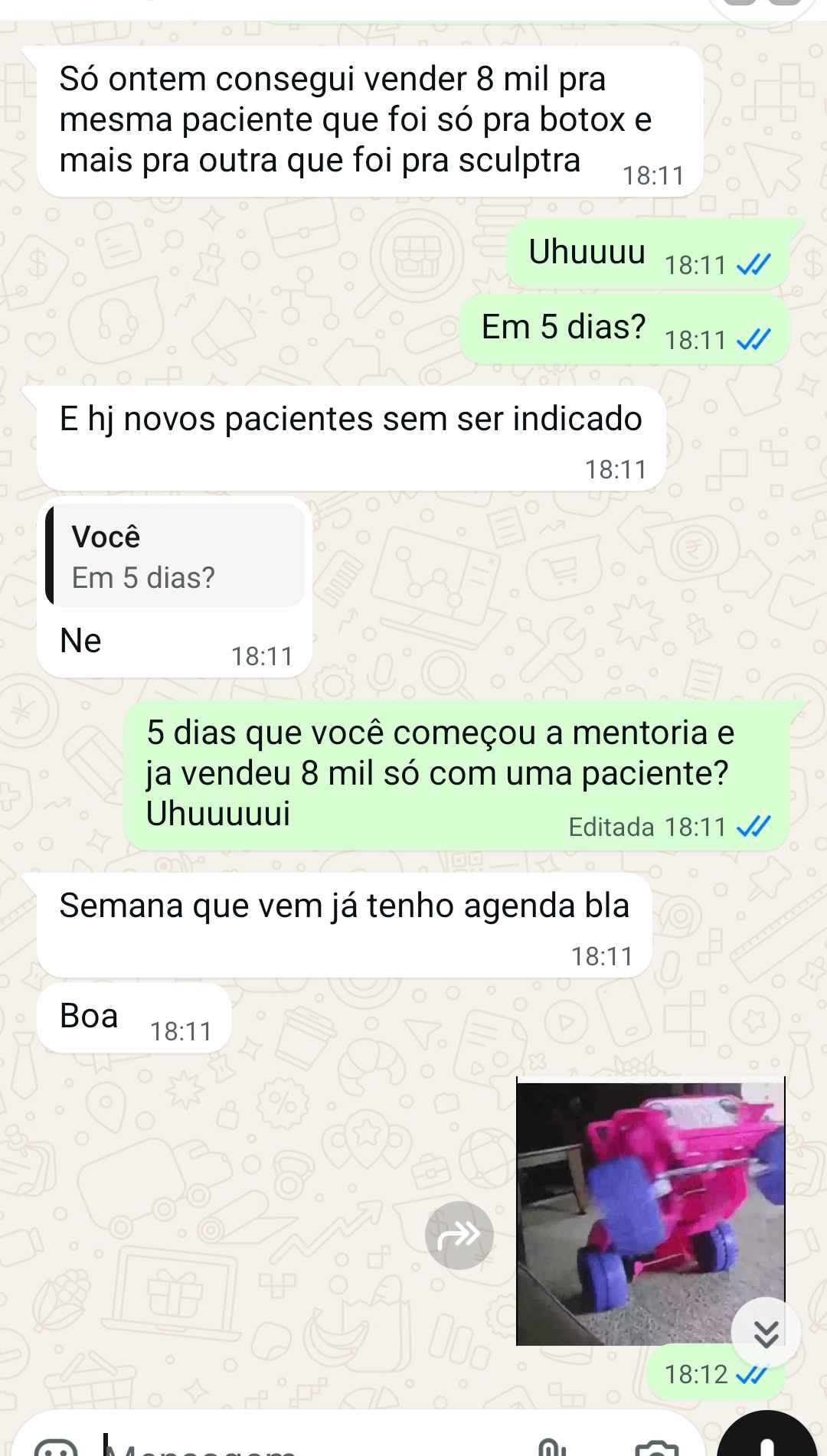The width and height of the screenshot is (827, 1456).
Task: Open the pink toy car GIF
Action: point(649,1210)
